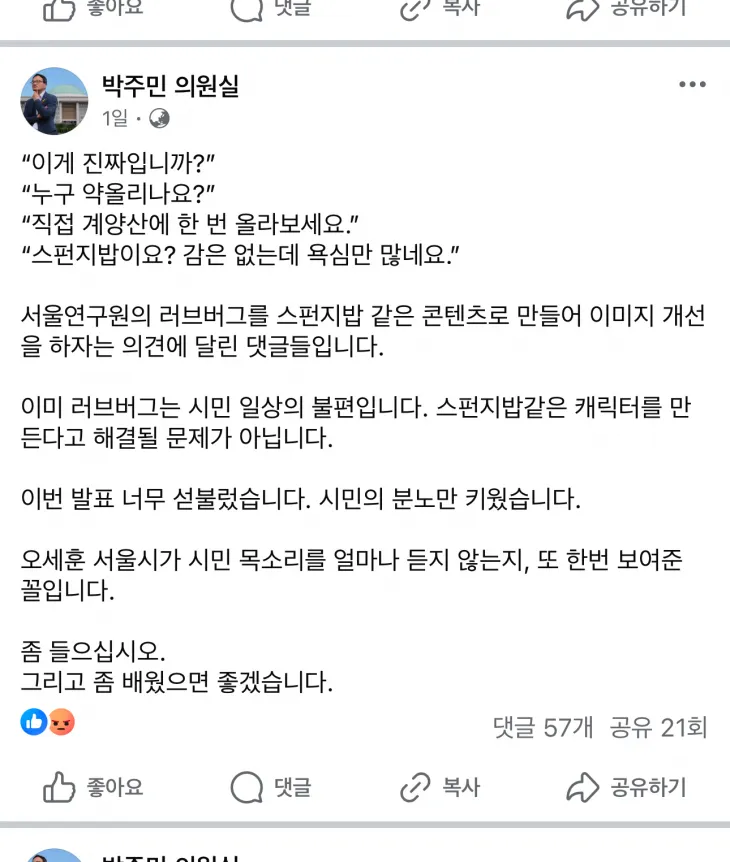Viewport: 730px width, 862px height.
Task: Comment on 박주민 의원실's 러브버그 post
Action: click(x=271, y=787)
